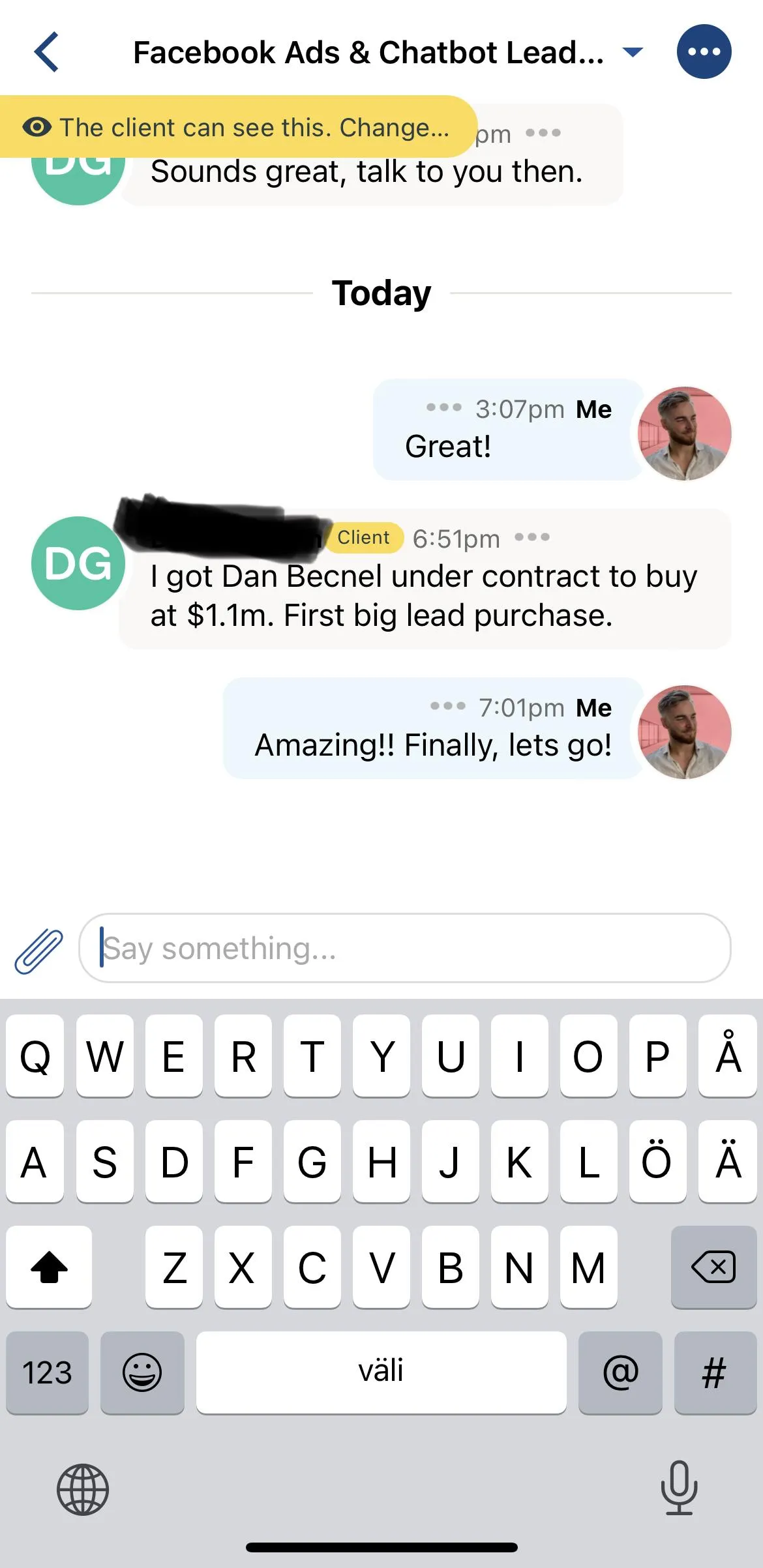Open options dots on 'Sounds great' message

(543, 133)
